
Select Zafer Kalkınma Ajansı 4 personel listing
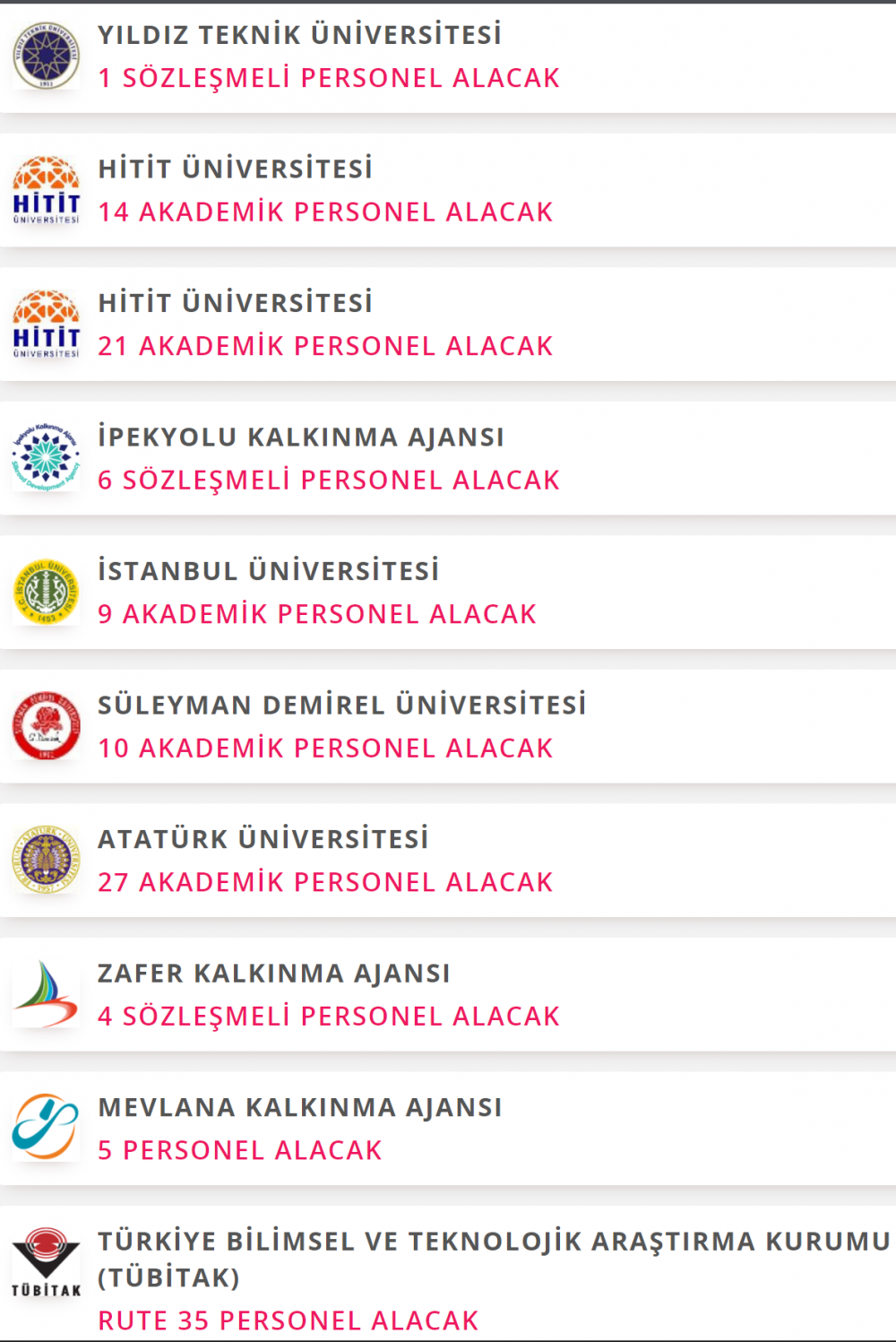(328, 1016)
